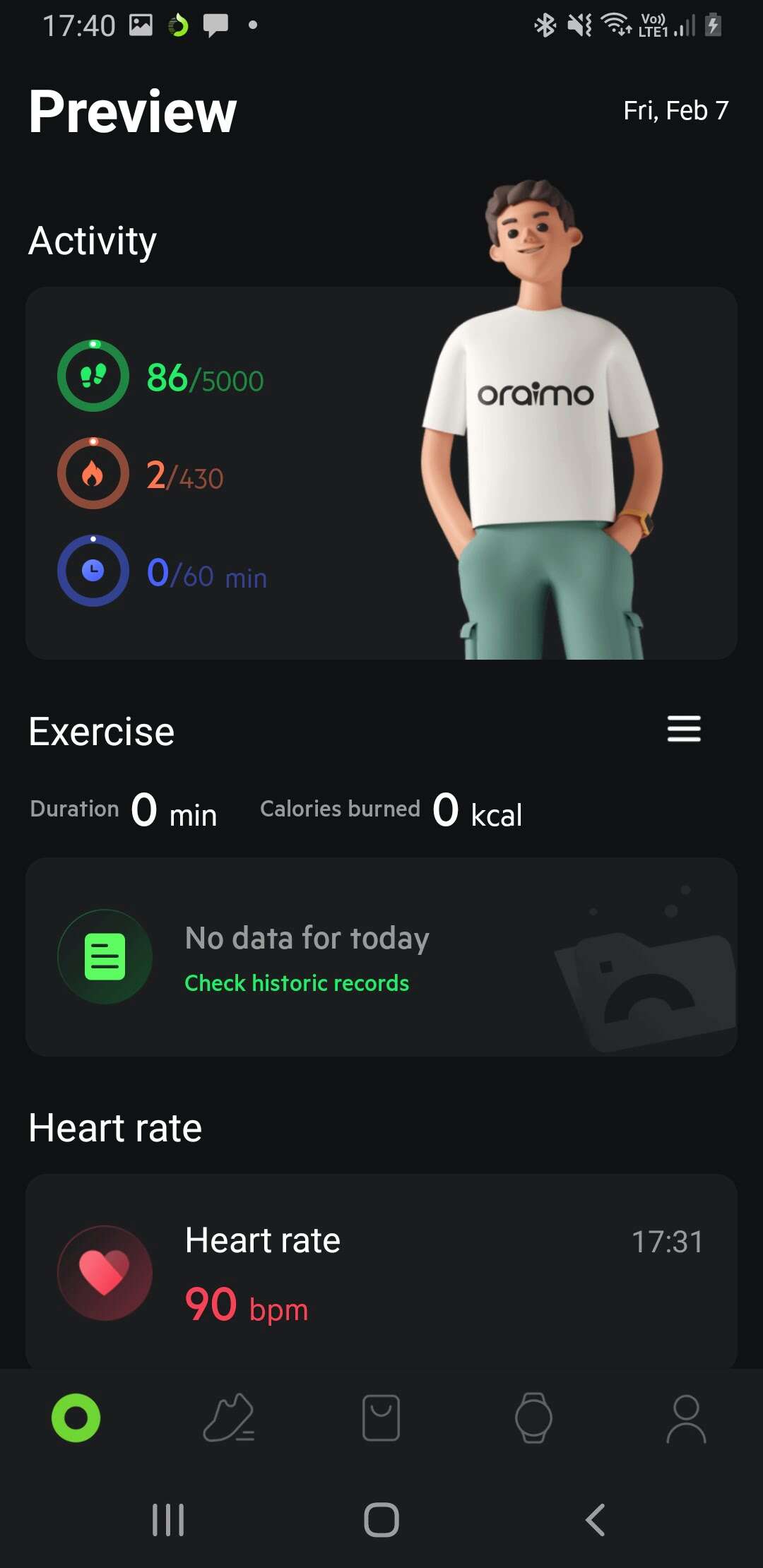Select the Preview home tab
Image resolution: width=763 pixels, height=1568 pixels.
pyautogui.click(x=76, y=1418)
